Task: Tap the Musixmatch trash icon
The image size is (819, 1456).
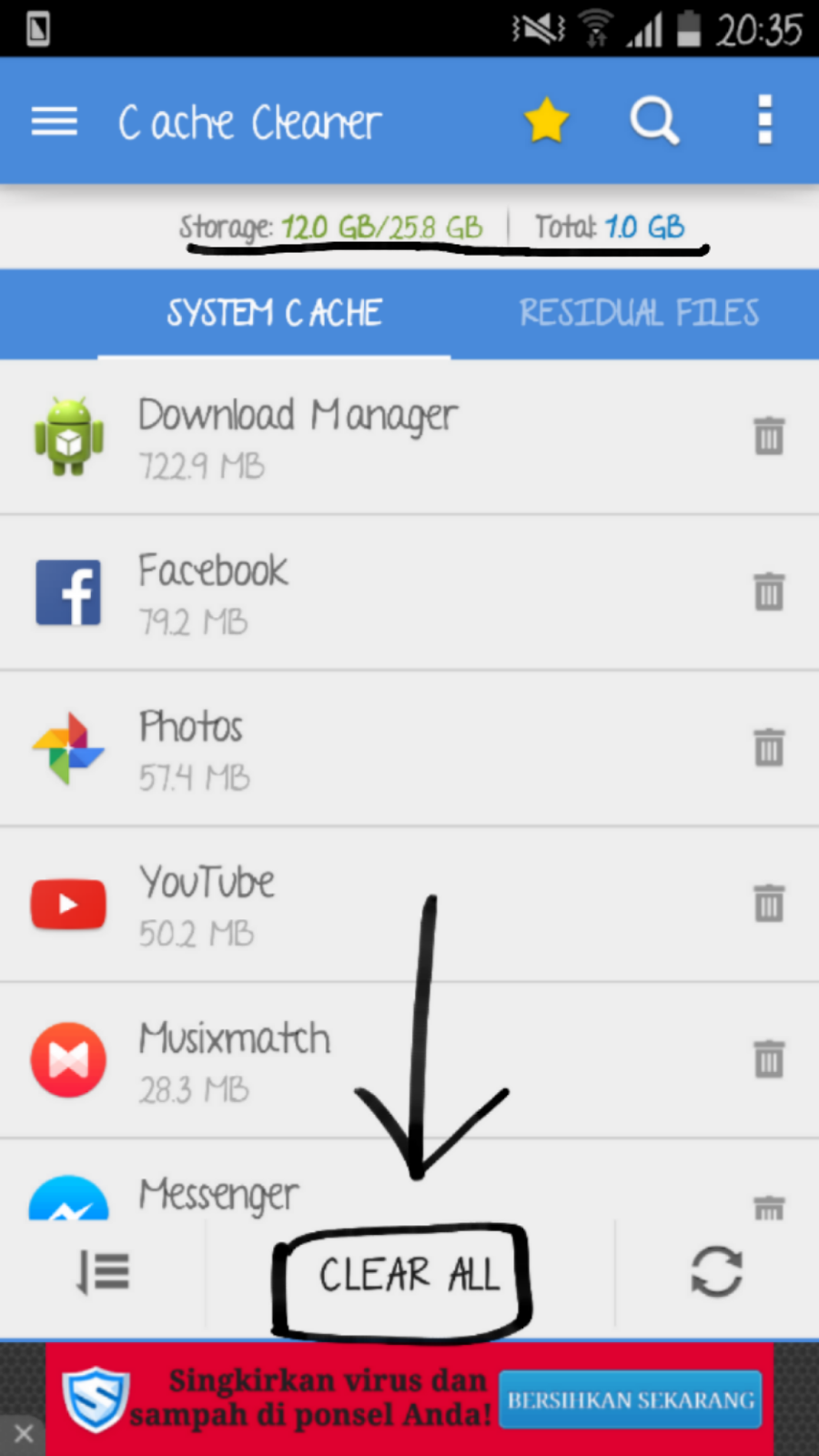Action: tap(768, 1059)
